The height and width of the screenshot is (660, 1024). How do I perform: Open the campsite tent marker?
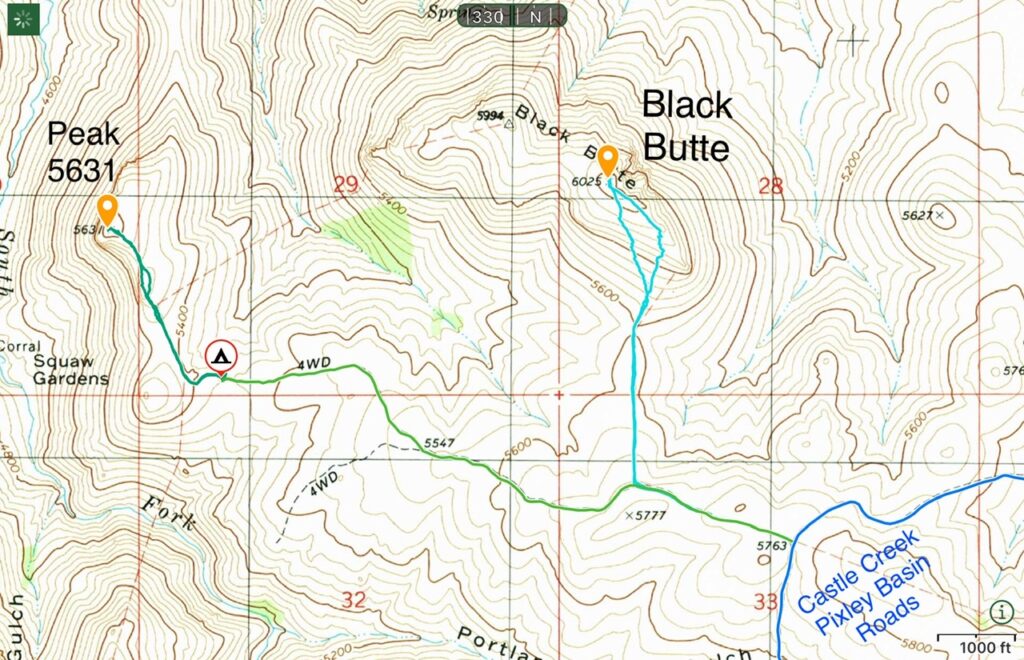tap(221, 356)
